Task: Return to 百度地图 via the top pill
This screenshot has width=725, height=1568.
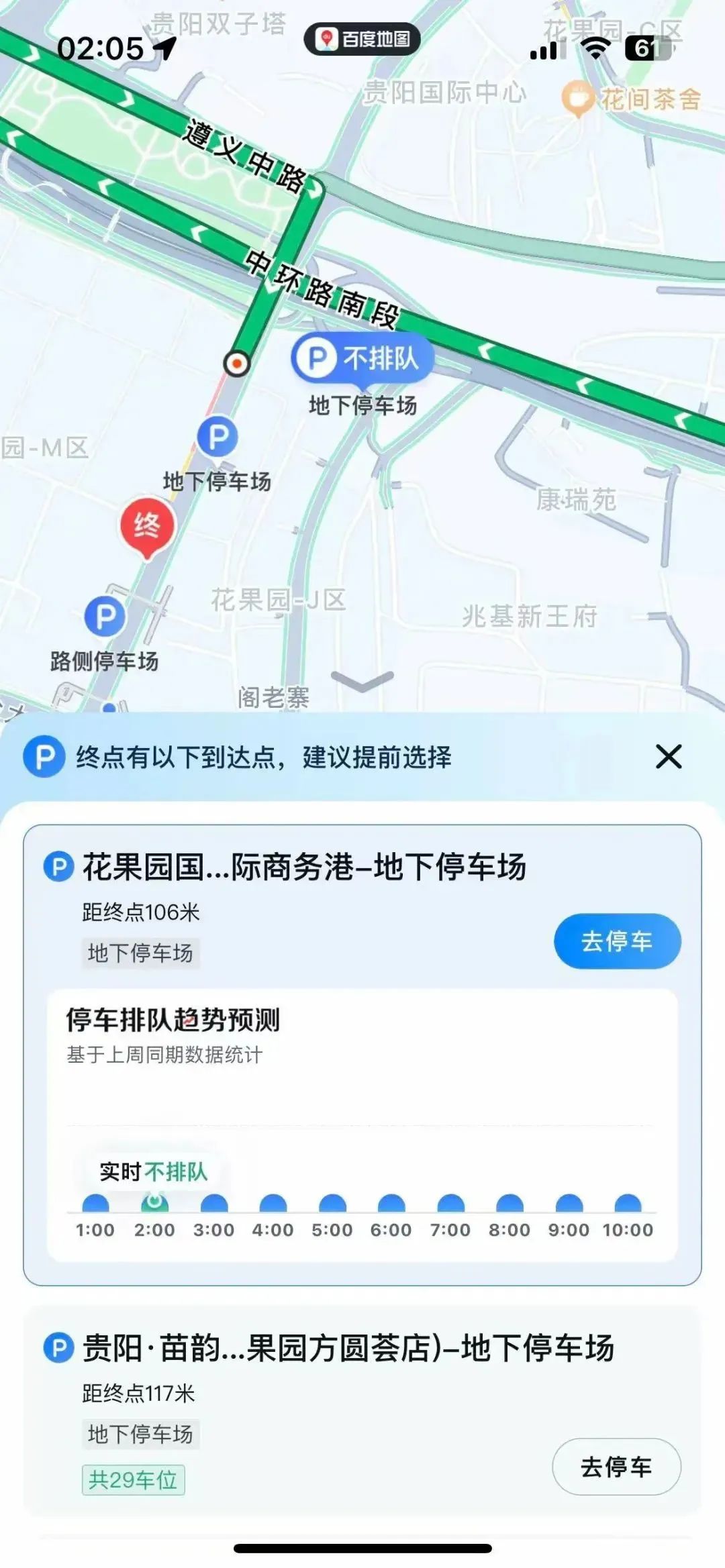Action: tap(362, 39)
